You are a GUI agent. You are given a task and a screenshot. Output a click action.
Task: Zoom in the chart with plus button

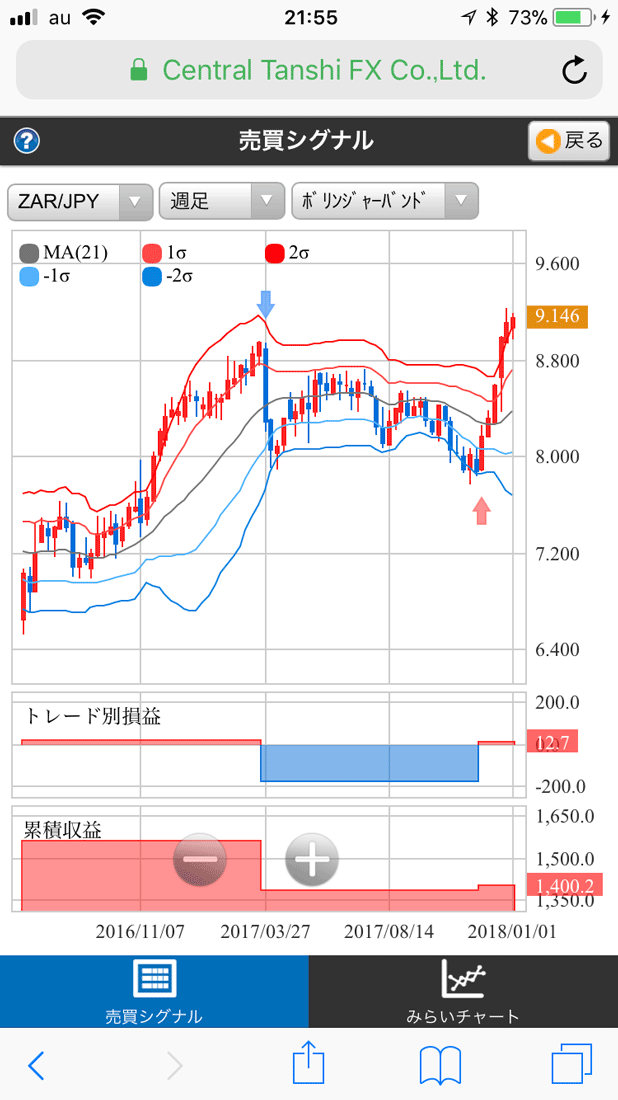[x=312, y=859]
